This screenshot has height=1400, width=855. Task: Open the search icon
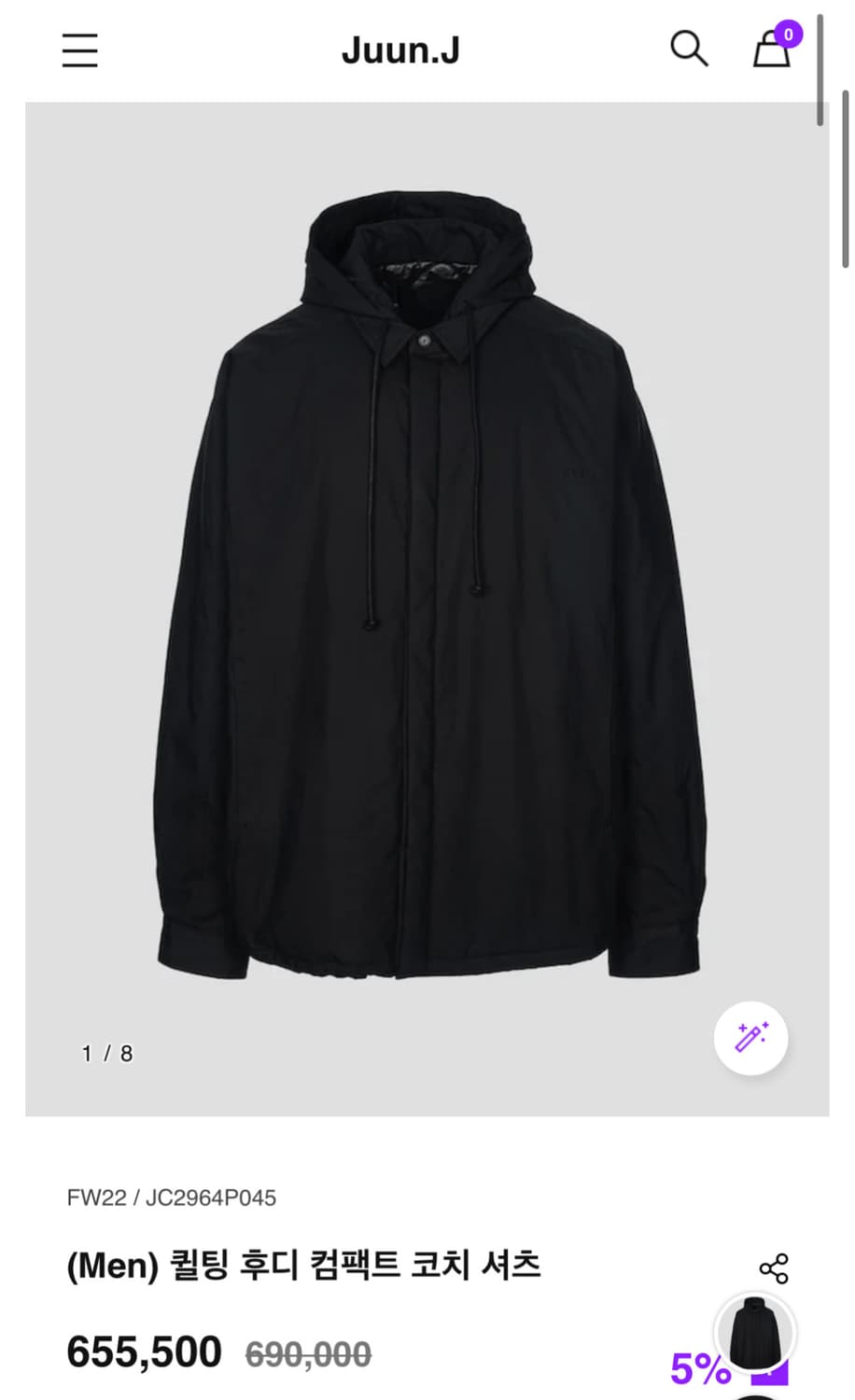coord(689,49)
